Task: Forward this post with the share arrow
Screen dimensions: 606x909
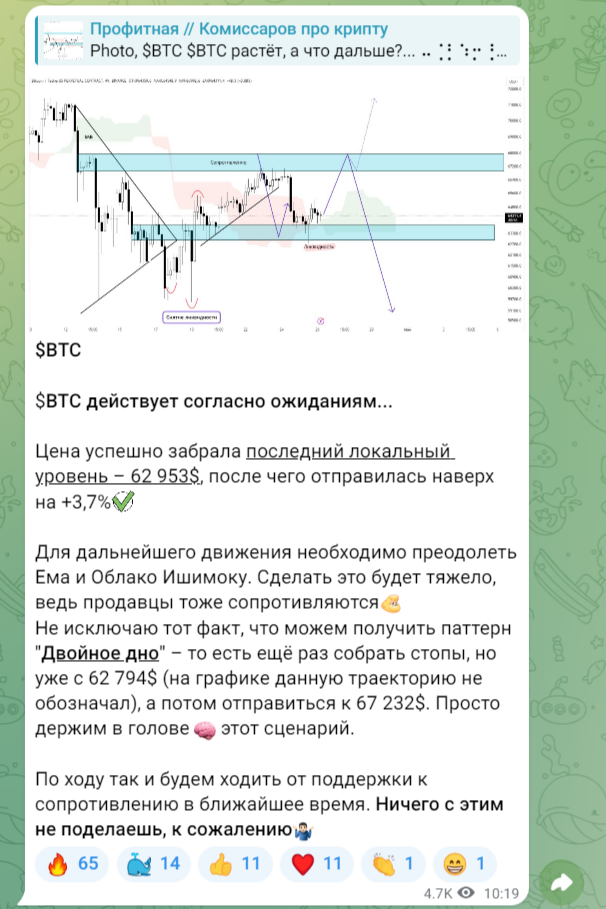Action: [x=562, y=881]
